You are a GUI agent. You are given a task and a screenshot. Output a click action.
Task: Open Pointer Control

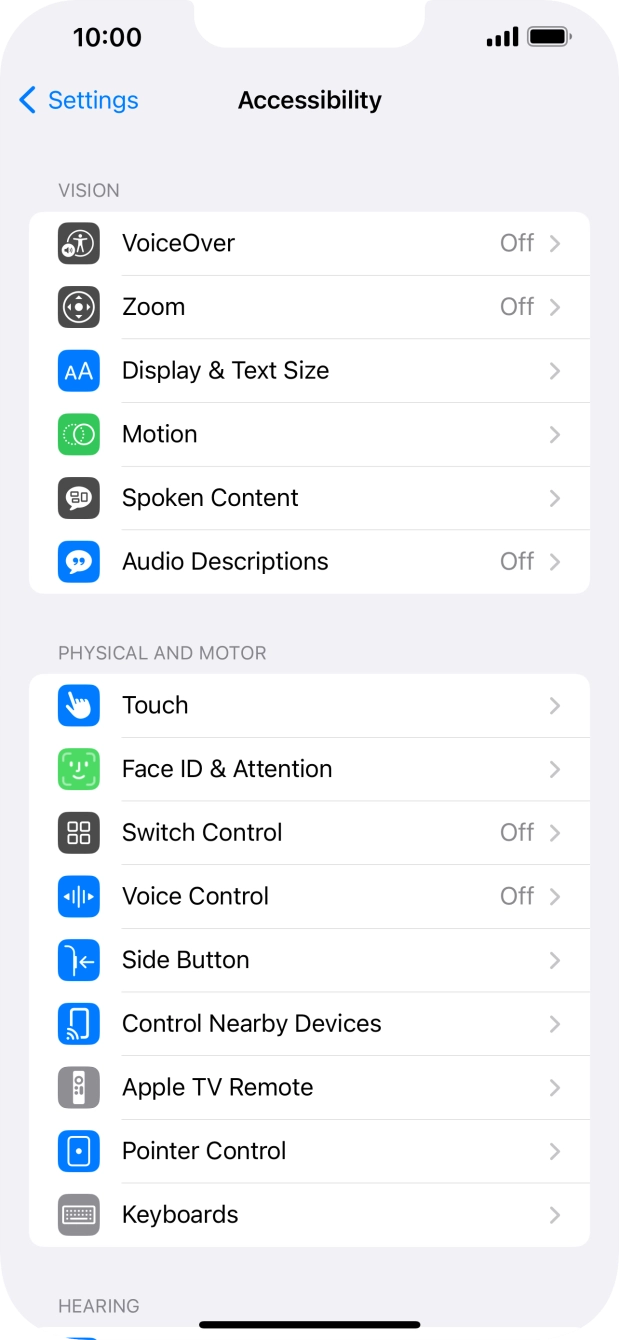[x=309, y=1151]
